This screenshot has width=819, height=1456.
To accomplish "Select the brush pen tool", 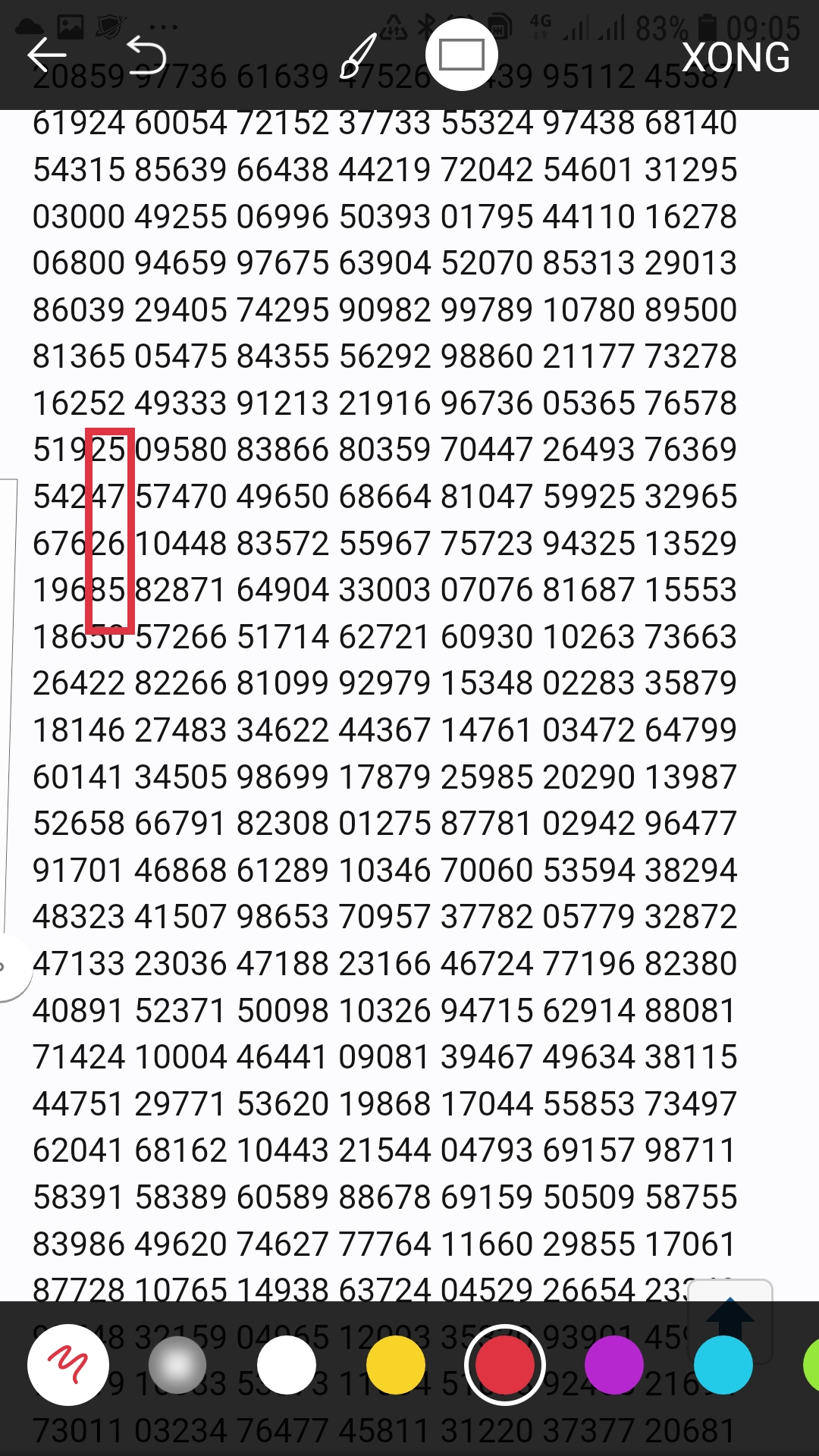I will [x=359, y=55].
